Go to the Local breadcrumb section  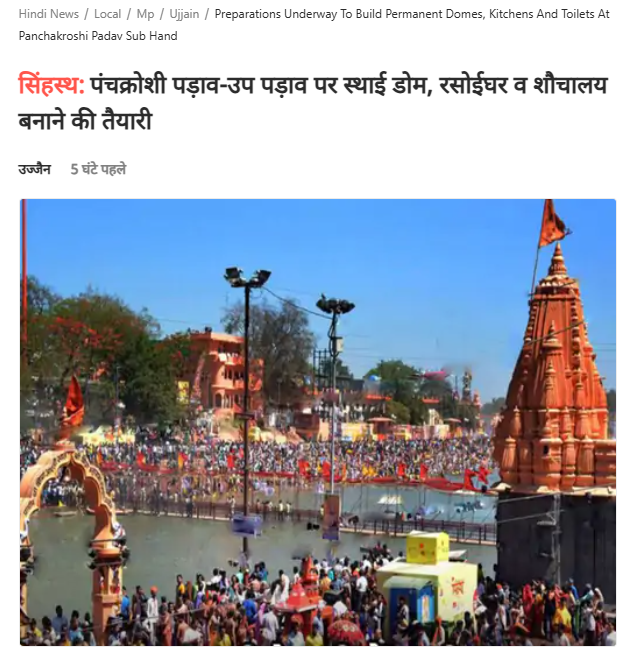[x=107, y=14]
